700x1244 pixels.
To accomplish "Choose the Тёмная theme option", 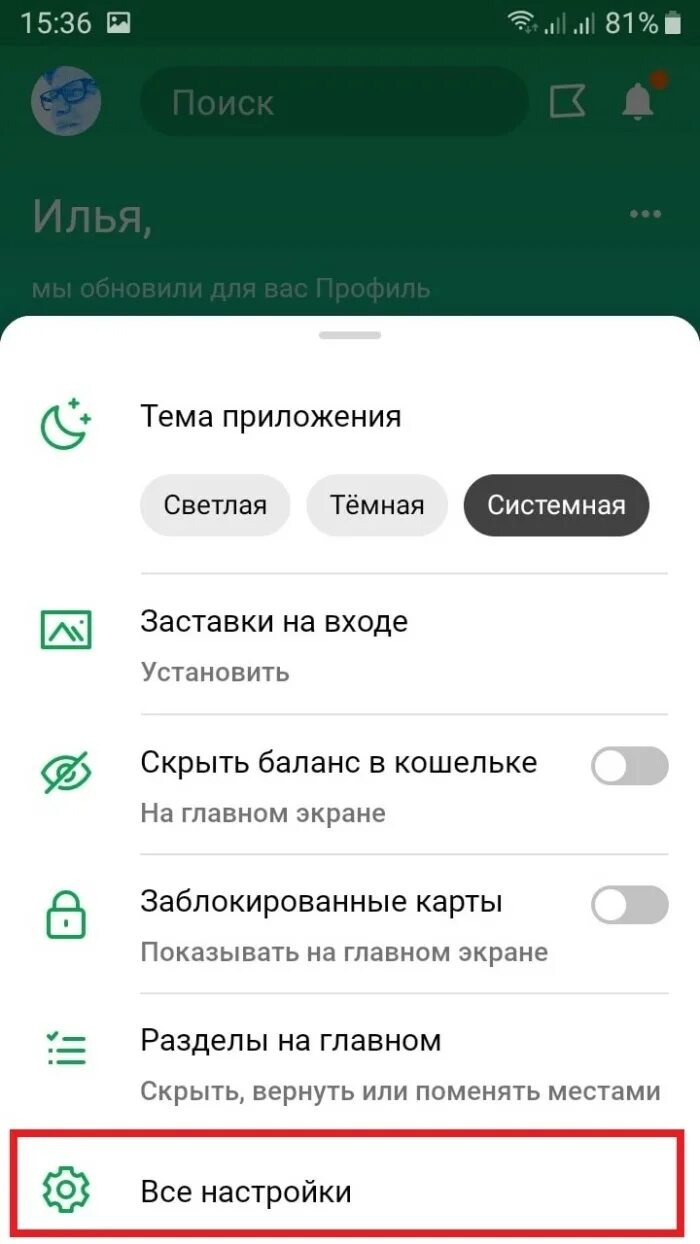I will pyautogui.click(x=378, y=505).
